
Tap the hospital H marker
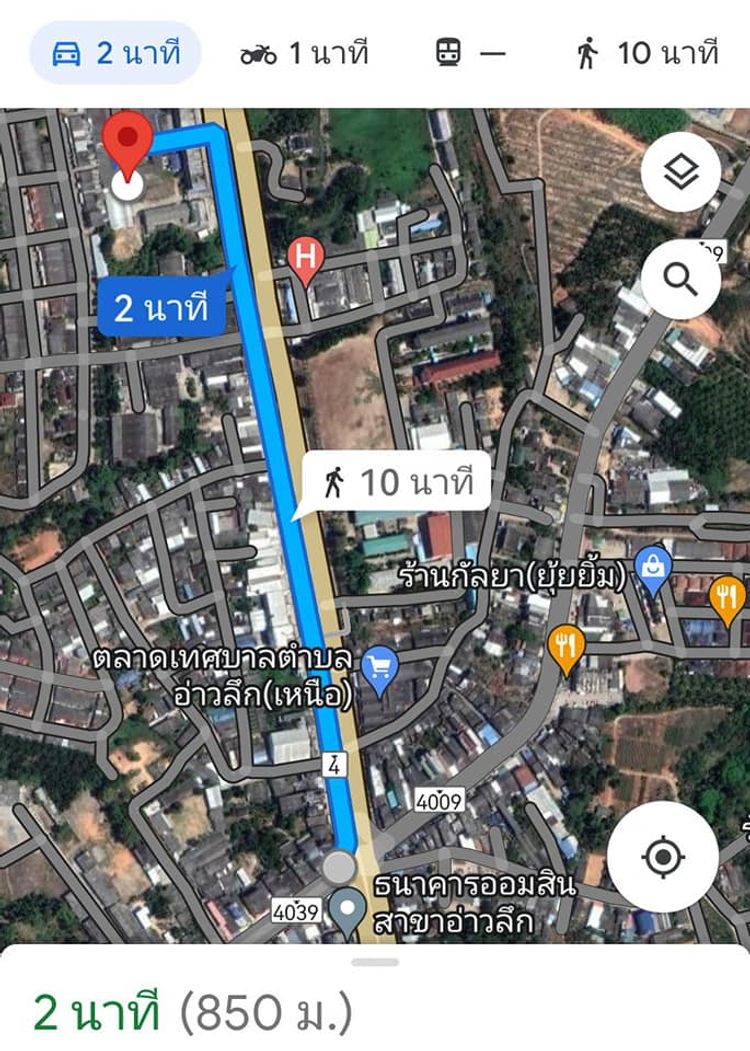click(305, 256)
